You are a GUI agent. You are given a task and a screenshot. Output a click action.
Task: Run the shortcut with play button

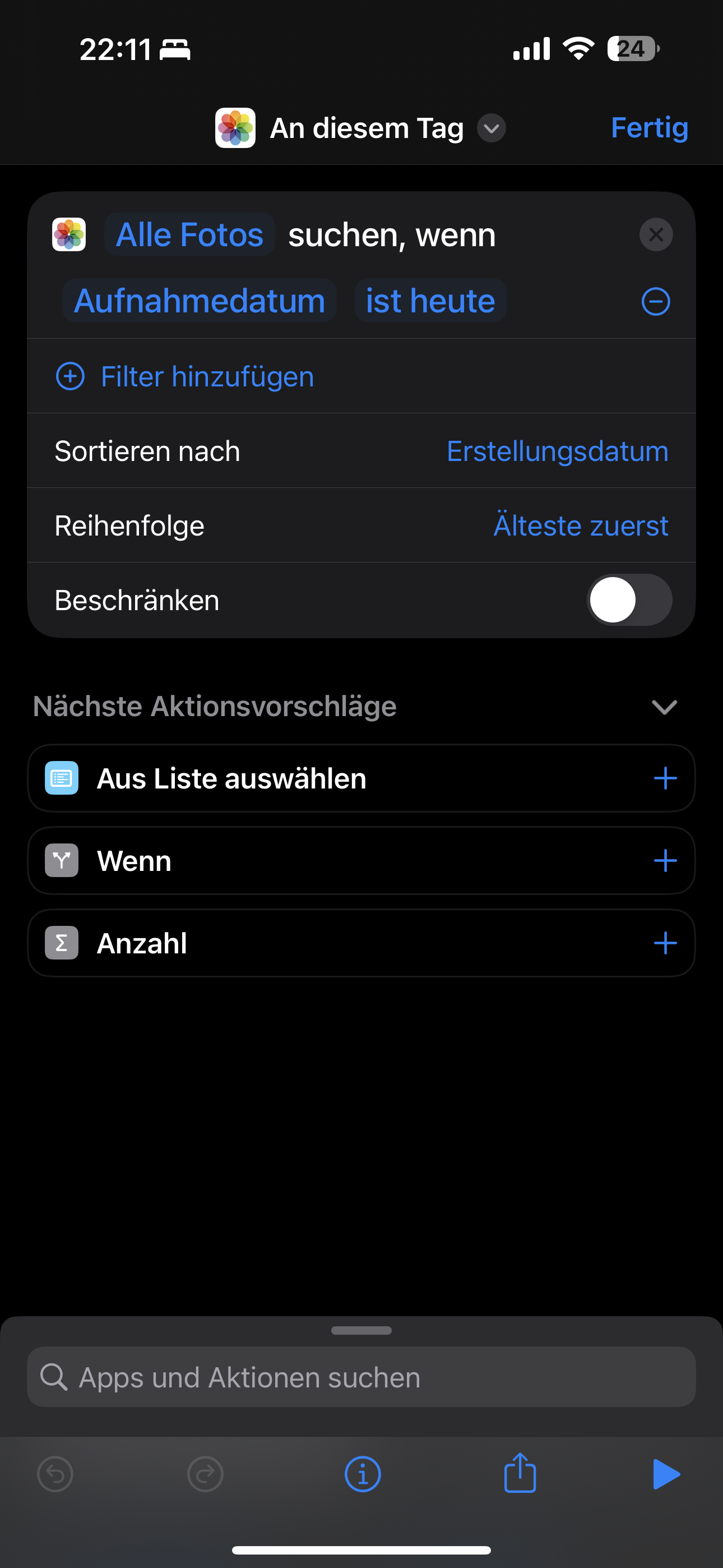pos(665,1474)
